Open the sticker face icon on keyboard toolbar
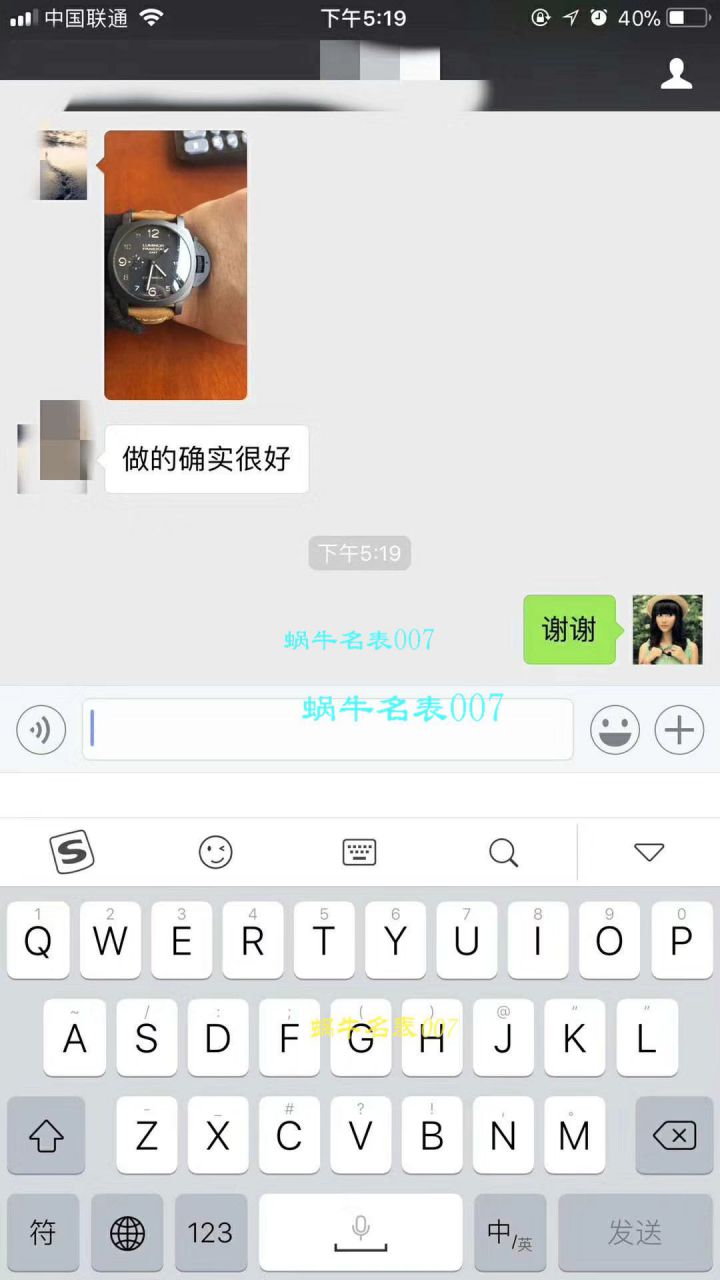The width and height of the screenshot is (720, 1280). (215, 852)
